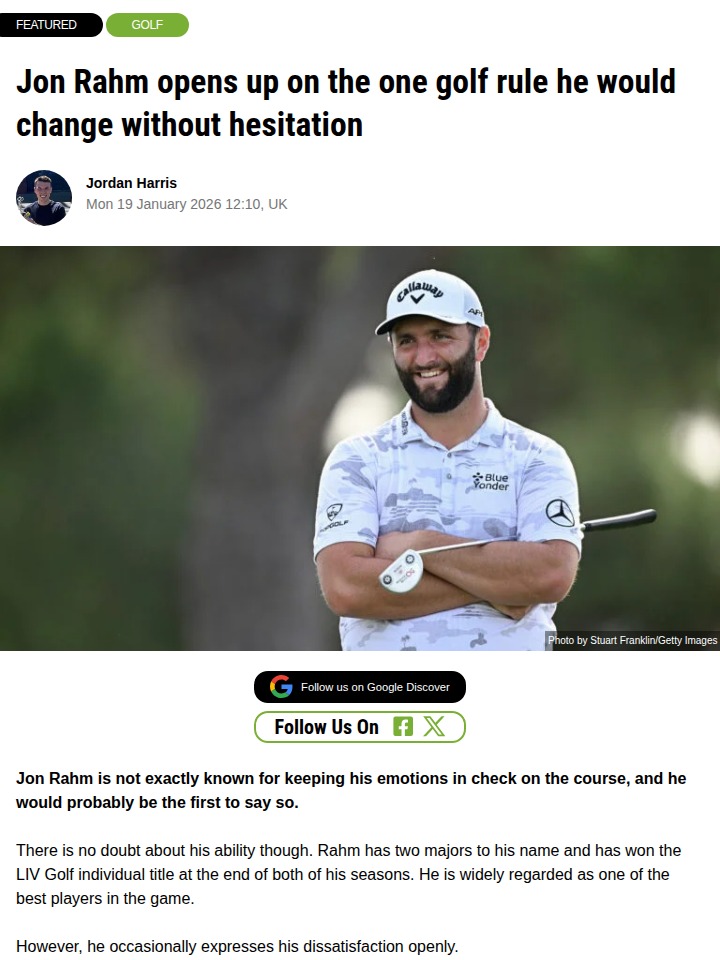Follow us on Google Discover
Image resolution: width=720 pixels, height=960 pixels.
point(360,687)
